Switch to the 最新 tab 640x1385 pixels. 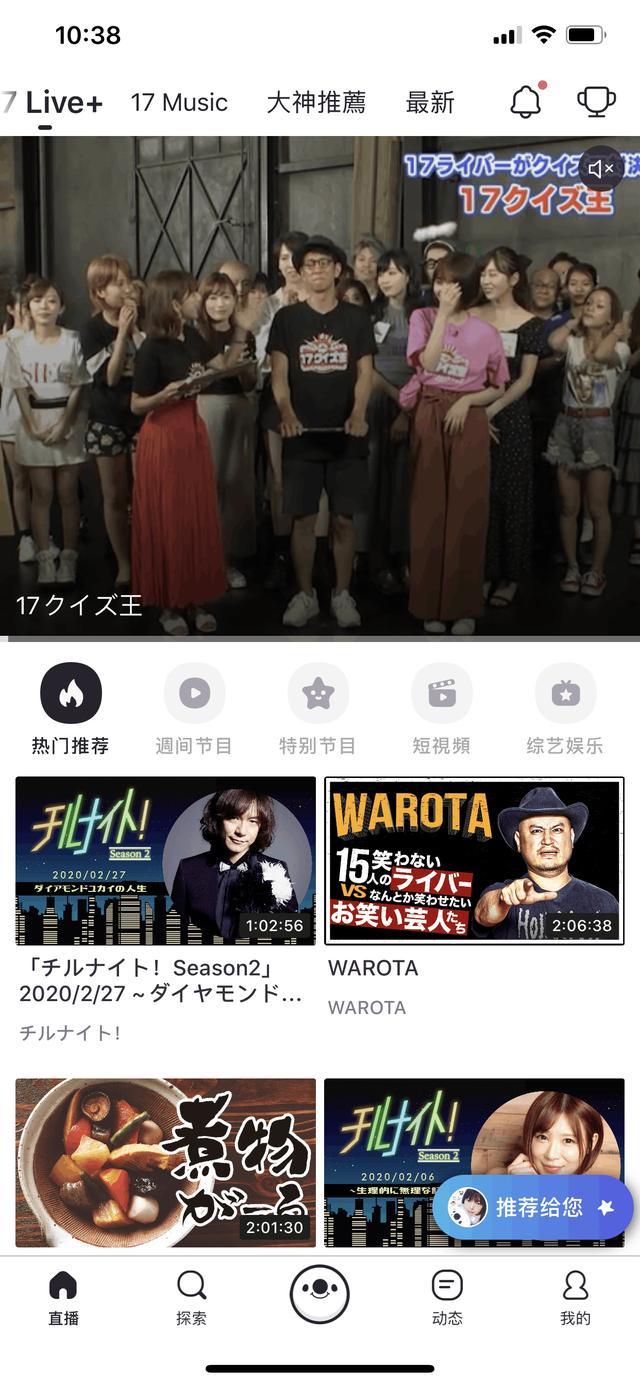pos(430,102)
